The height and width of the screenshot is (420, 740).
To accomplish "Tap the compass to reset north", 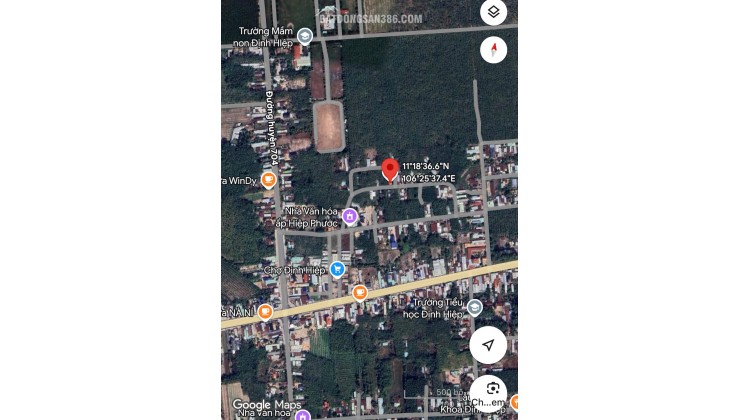I will pyautogui.click(x=493, y=49).
